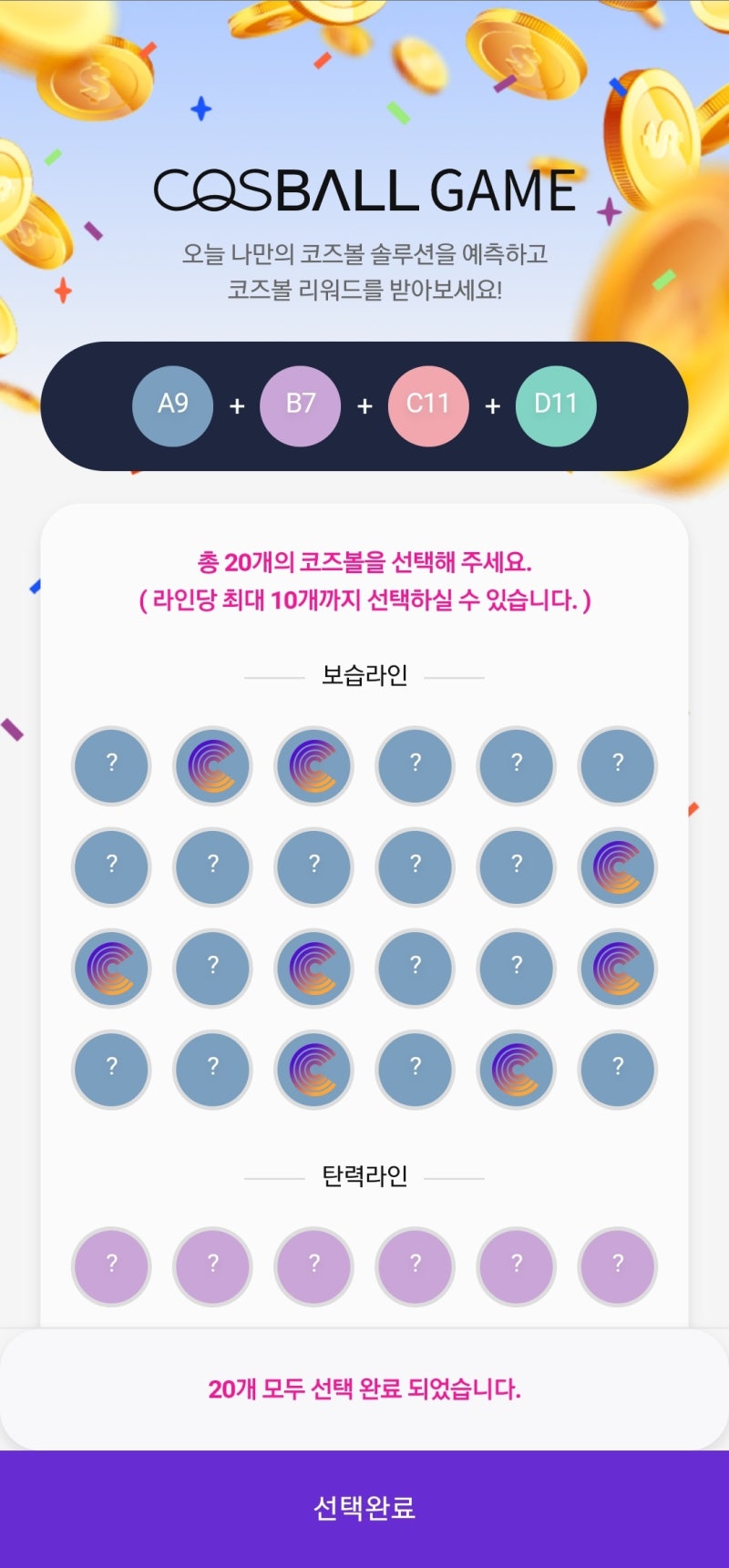Click the middle Cosball icon in the third row
Image resolution: width=729 pixels, height=1568 pixels.
tap(313, 969)
